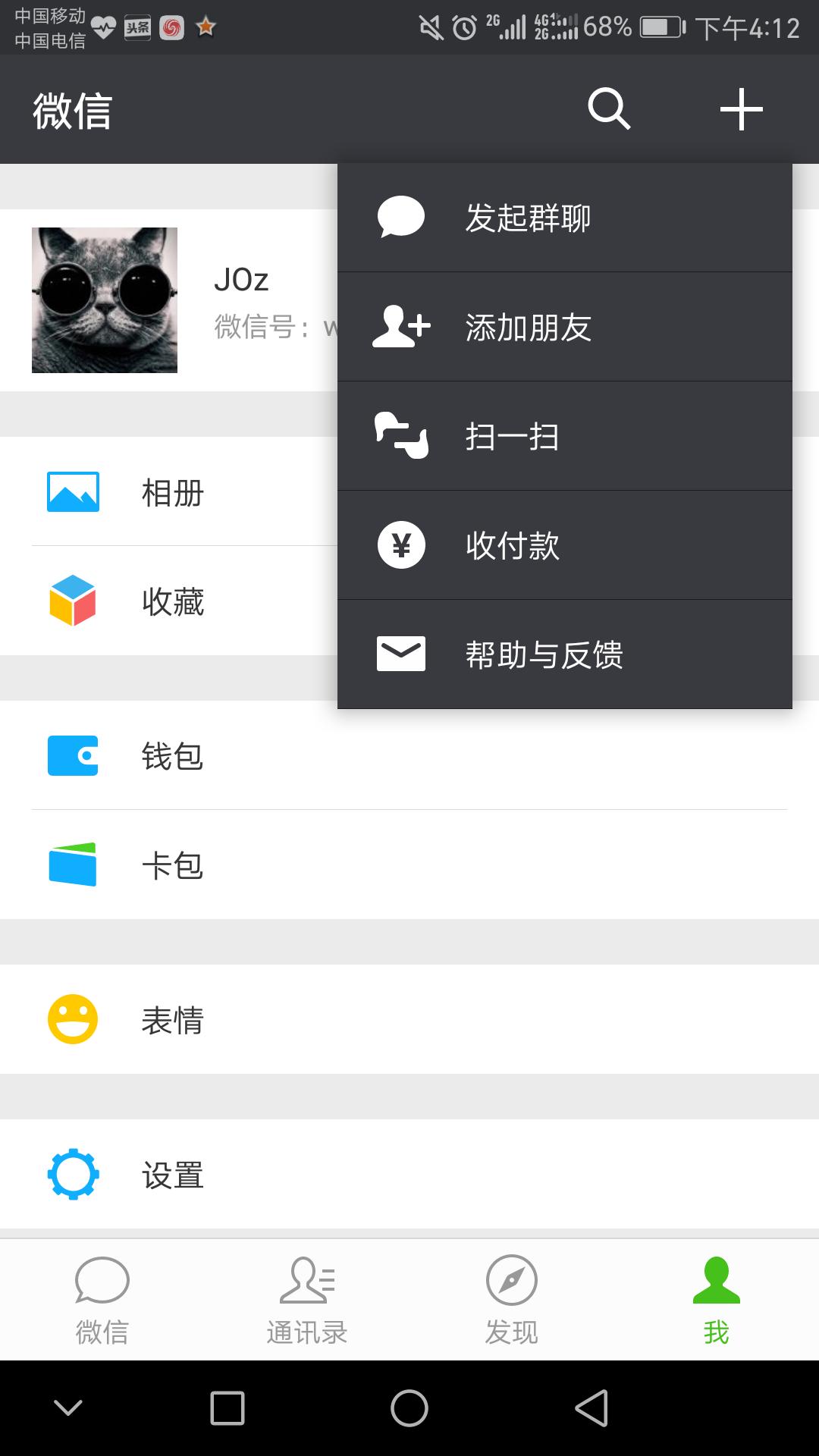Open the 钱包 wallet icon
Image resolution: width=819 pixels, height=1456 pixels.
72,756
